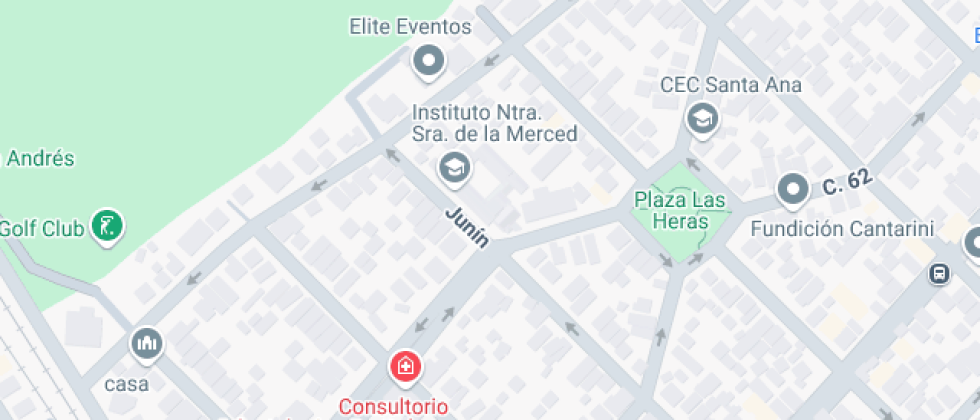Viewport: 980px width, 420px height.
Task: Open the Fundición Cantarini location pin
Action: click(793, 188)
